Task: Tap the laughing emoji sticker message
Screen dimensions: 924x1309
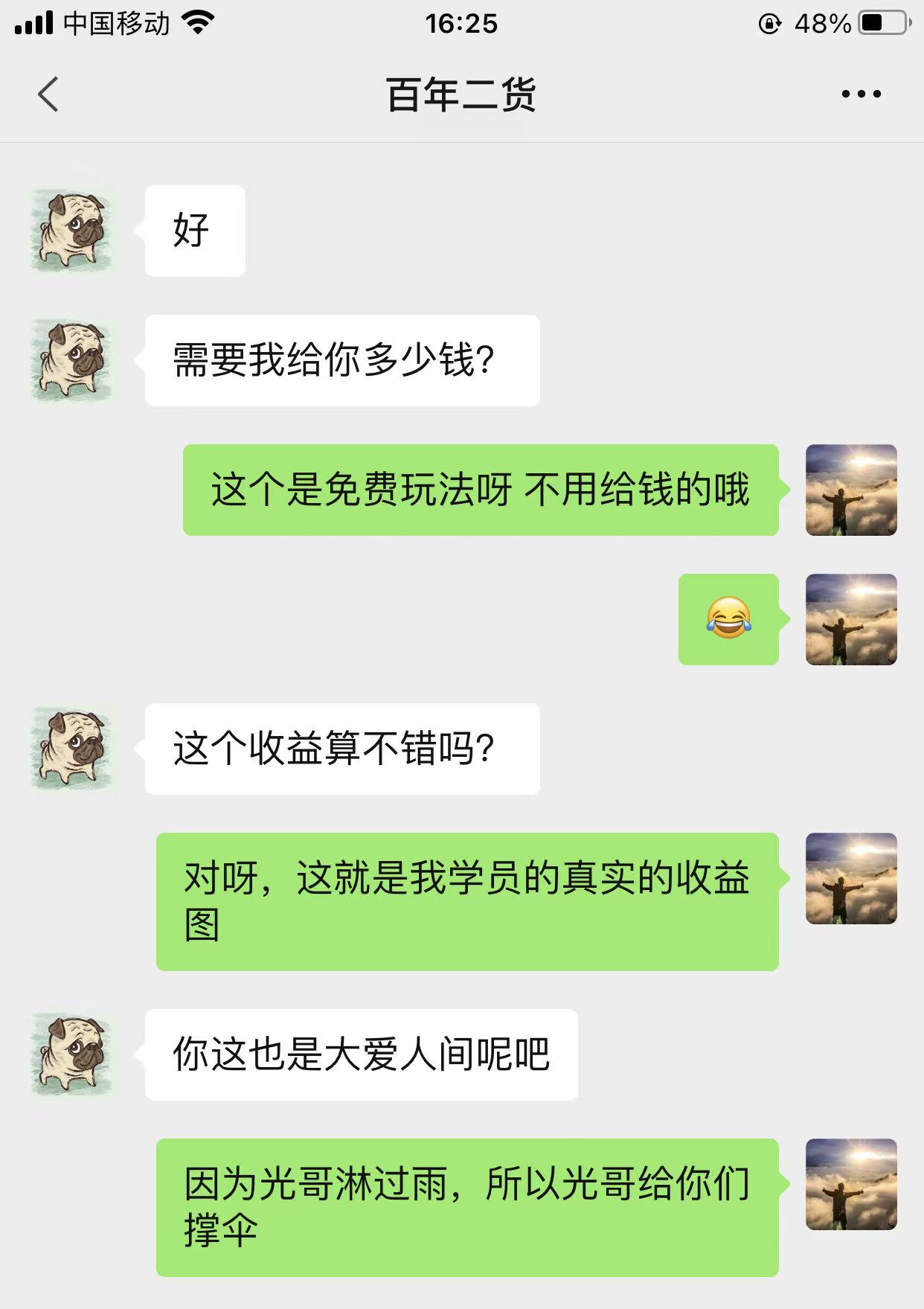Action: coord(728,620)
